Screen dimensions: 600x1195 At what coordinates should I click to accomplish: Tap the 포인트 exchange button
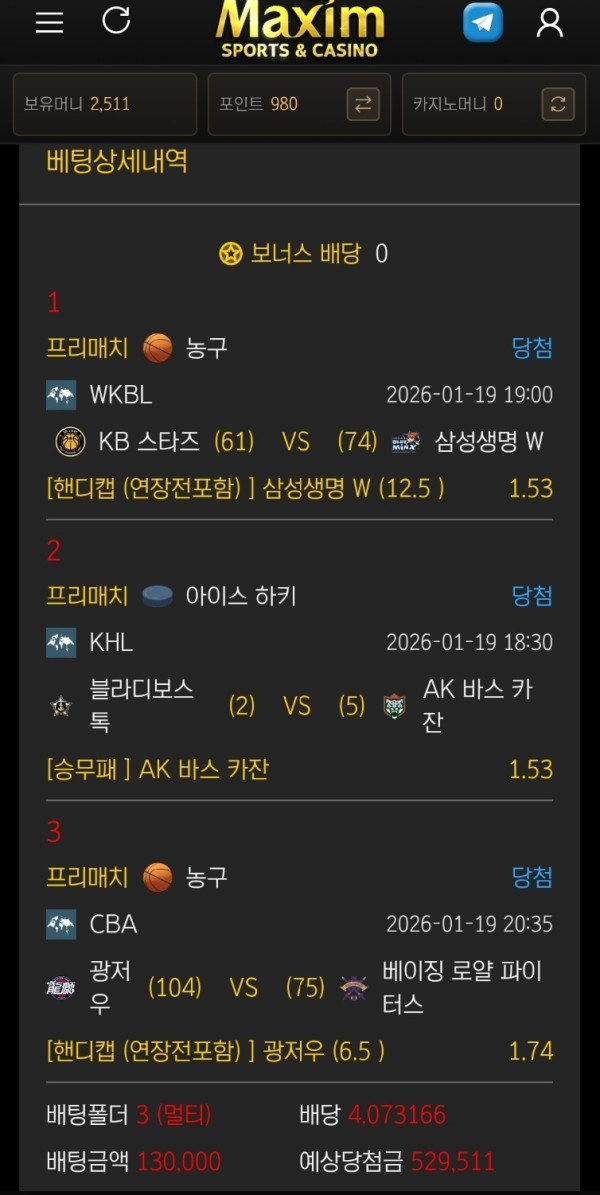[363, 104]
